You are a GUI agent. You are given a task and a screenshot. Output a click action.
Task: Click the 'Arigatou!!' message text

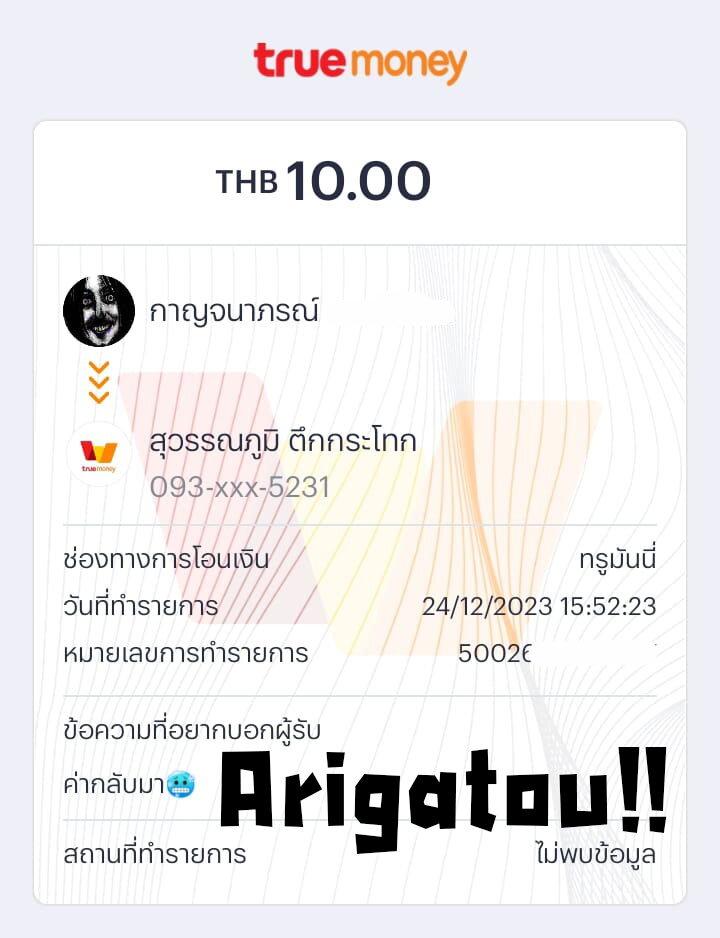coord(440,789)
